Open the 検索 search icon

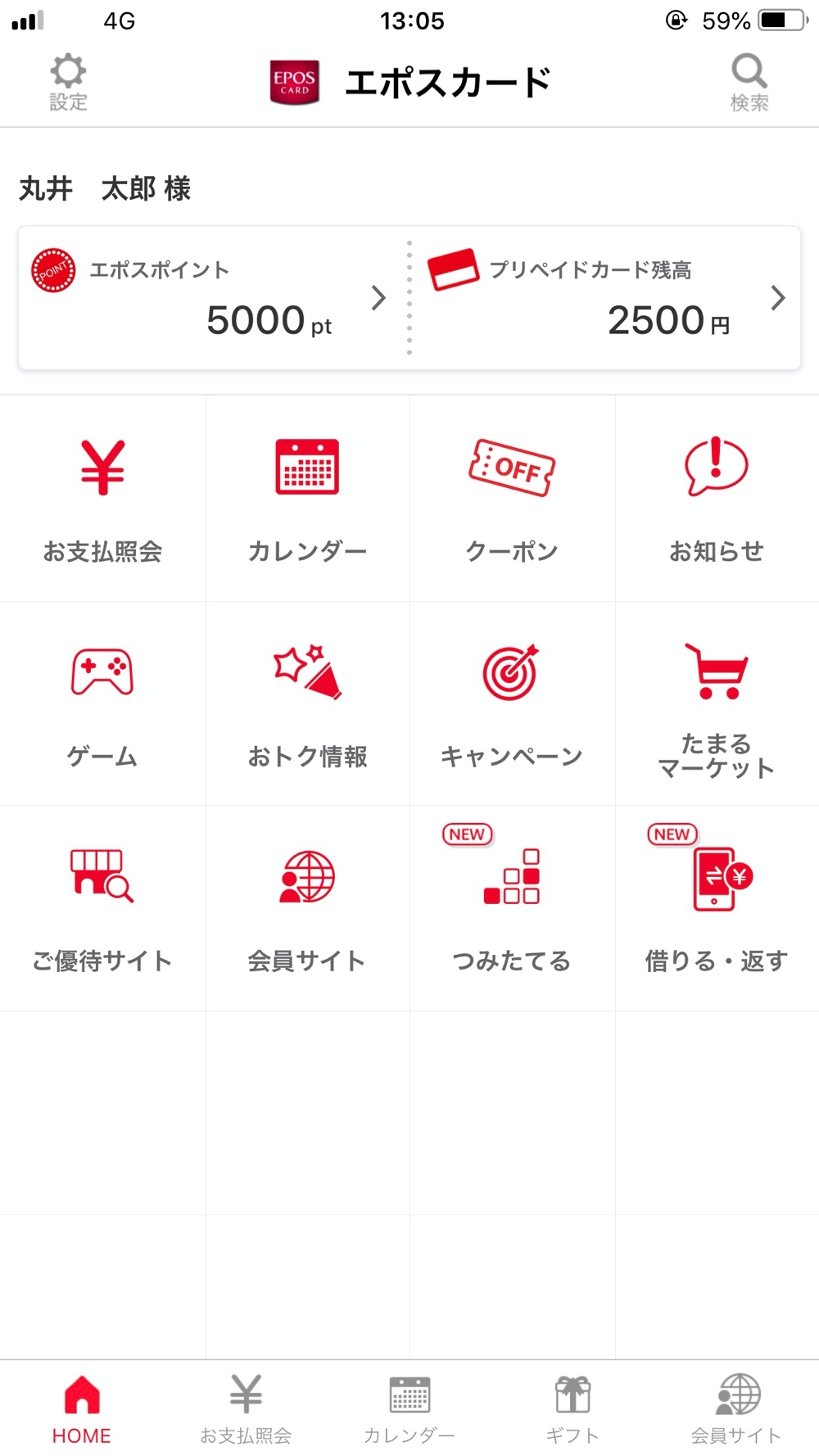point(749,82)
